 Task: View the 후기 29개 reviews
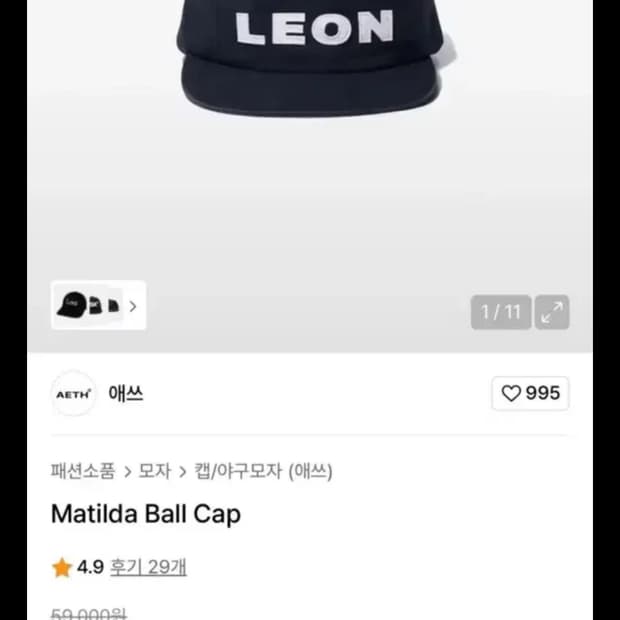pos(147,567)
